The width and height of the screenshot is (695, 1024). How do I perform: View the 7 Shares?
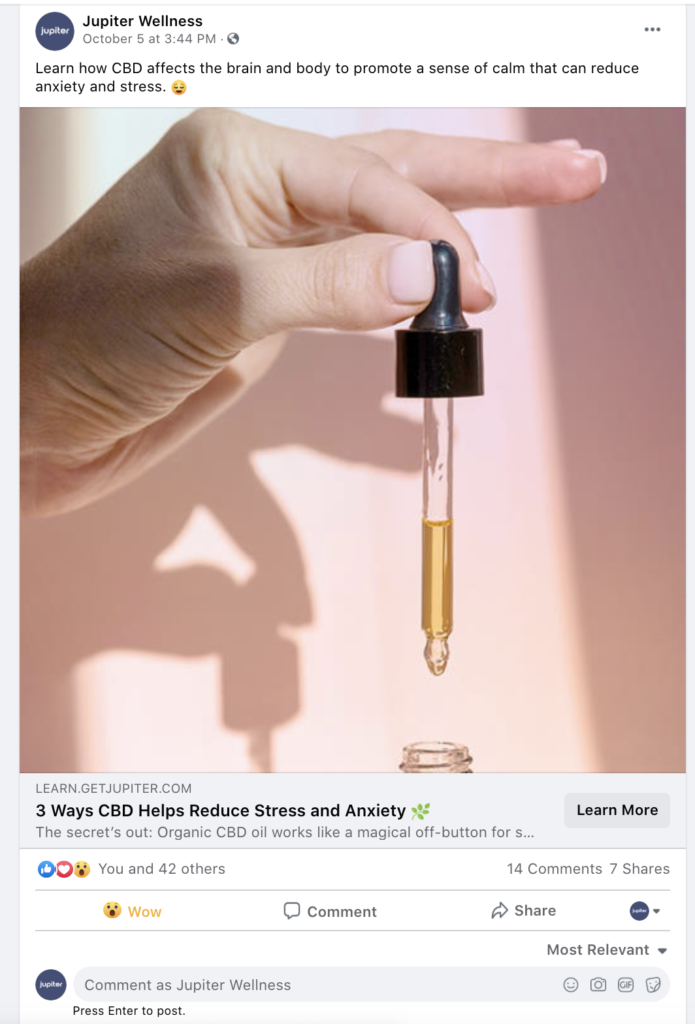[640, 869]
